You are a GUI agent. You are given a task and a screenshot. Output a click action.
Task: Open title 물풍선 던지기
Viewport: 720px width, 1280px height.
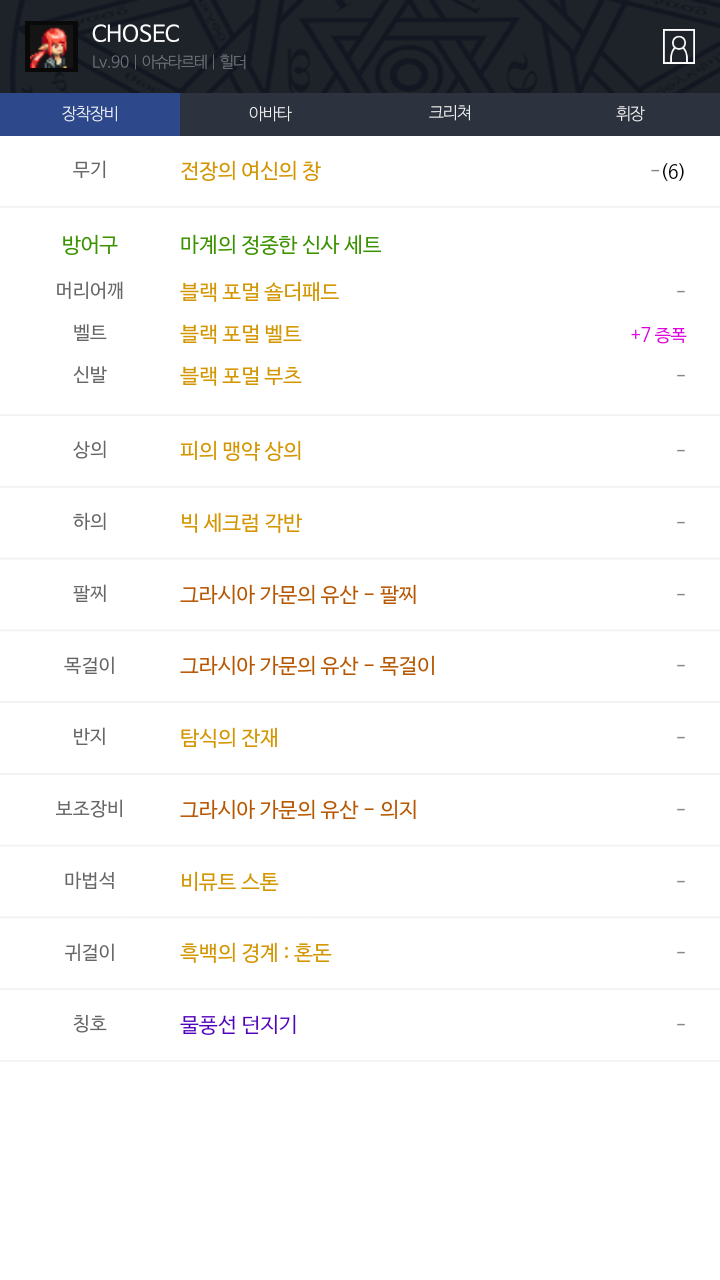(x=238, y=1025)
